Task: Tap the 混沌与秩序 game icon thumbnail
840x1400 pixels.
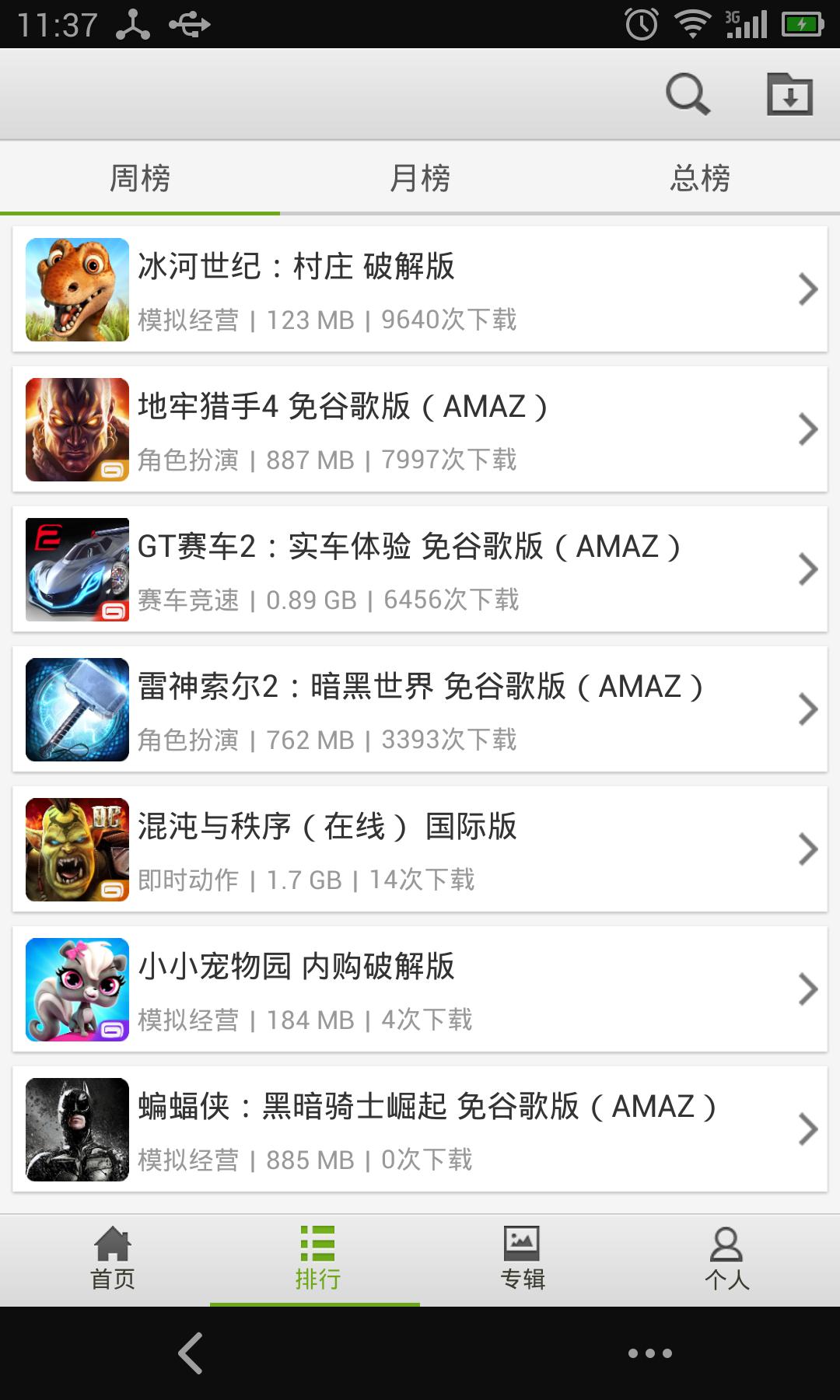Action: pyautogui.click(x=77, y=849)
